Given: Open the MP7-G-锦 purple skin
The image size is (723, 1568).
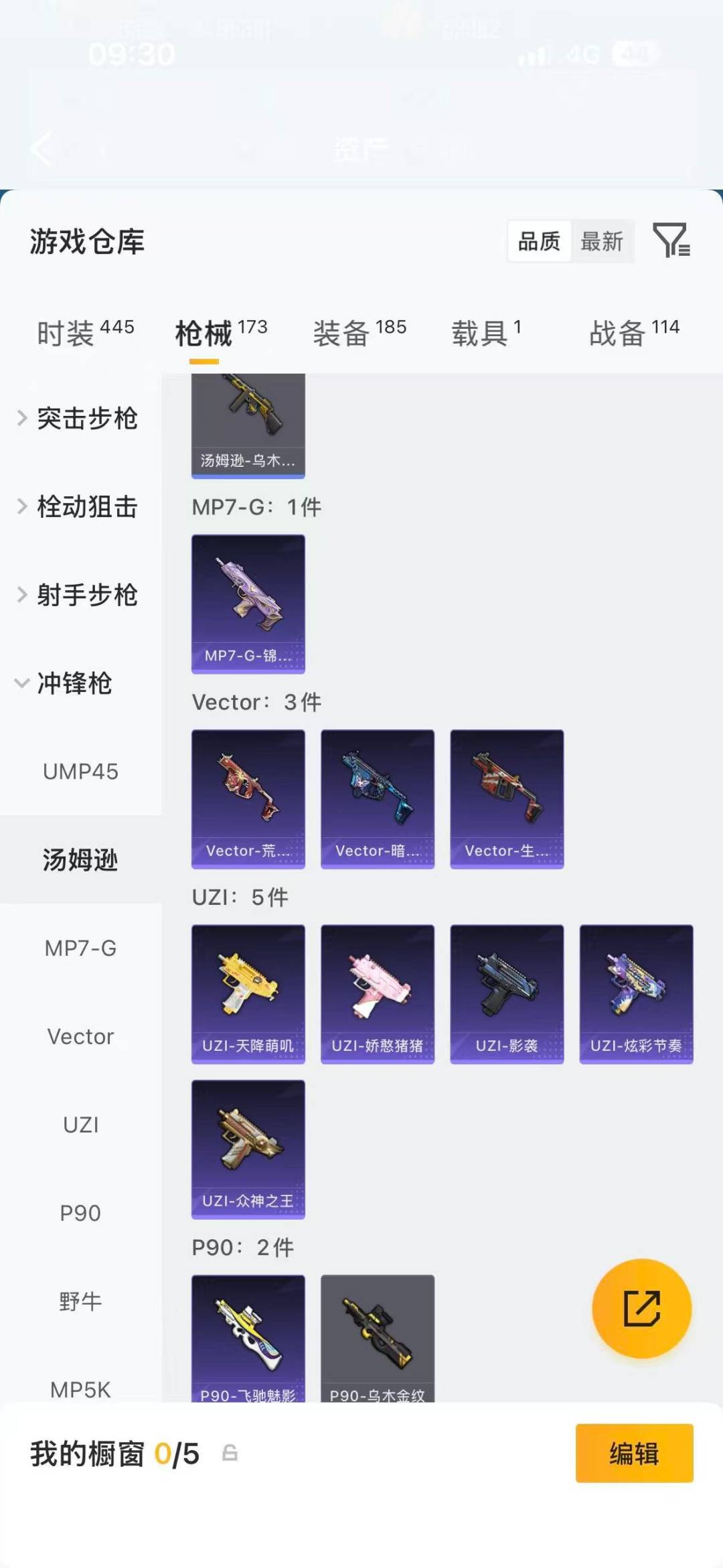Looking at the screenshot, I should [x=248, y=603].
